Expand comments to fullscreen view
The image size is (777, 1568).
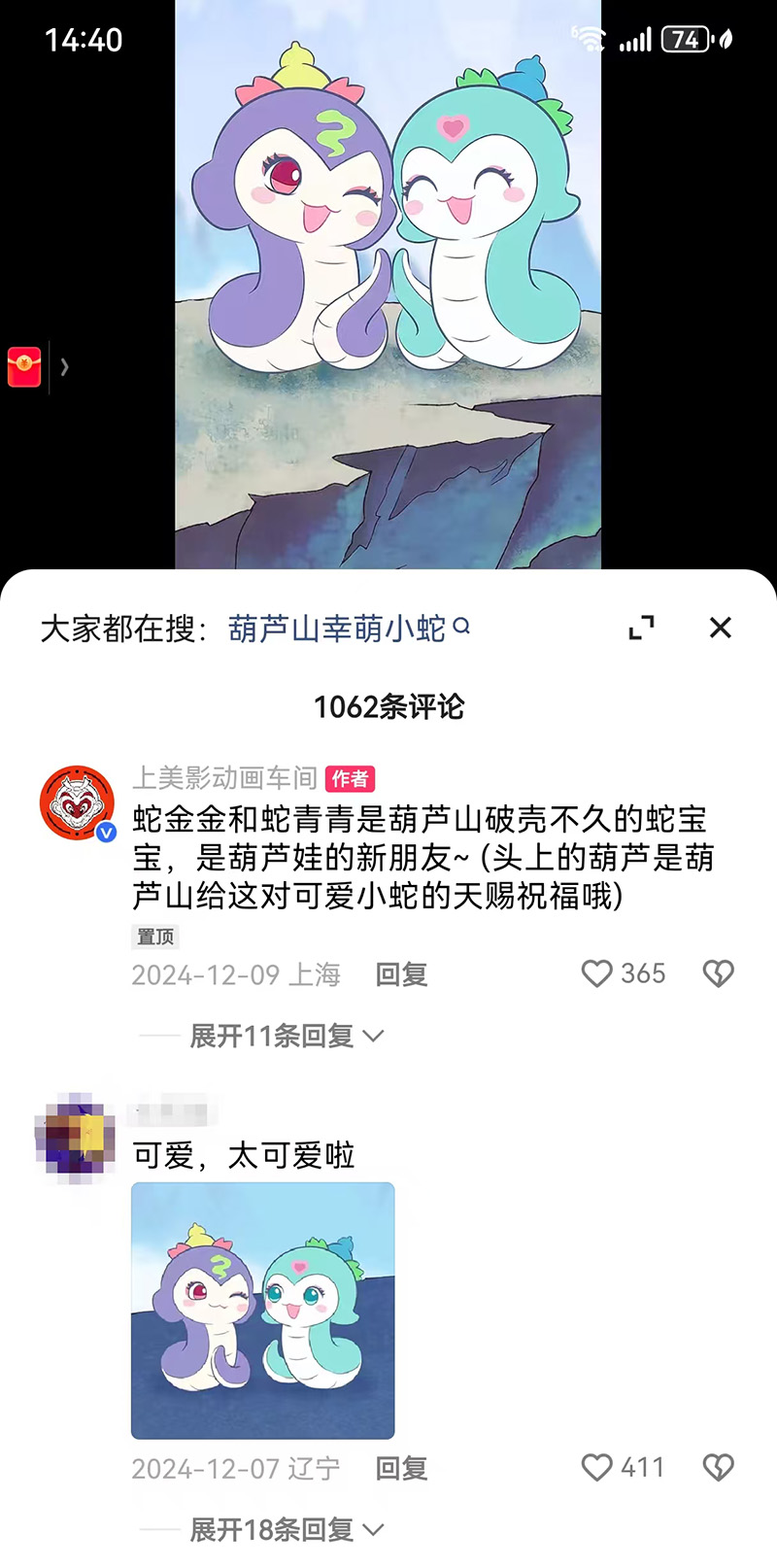[x=640, y=629]
